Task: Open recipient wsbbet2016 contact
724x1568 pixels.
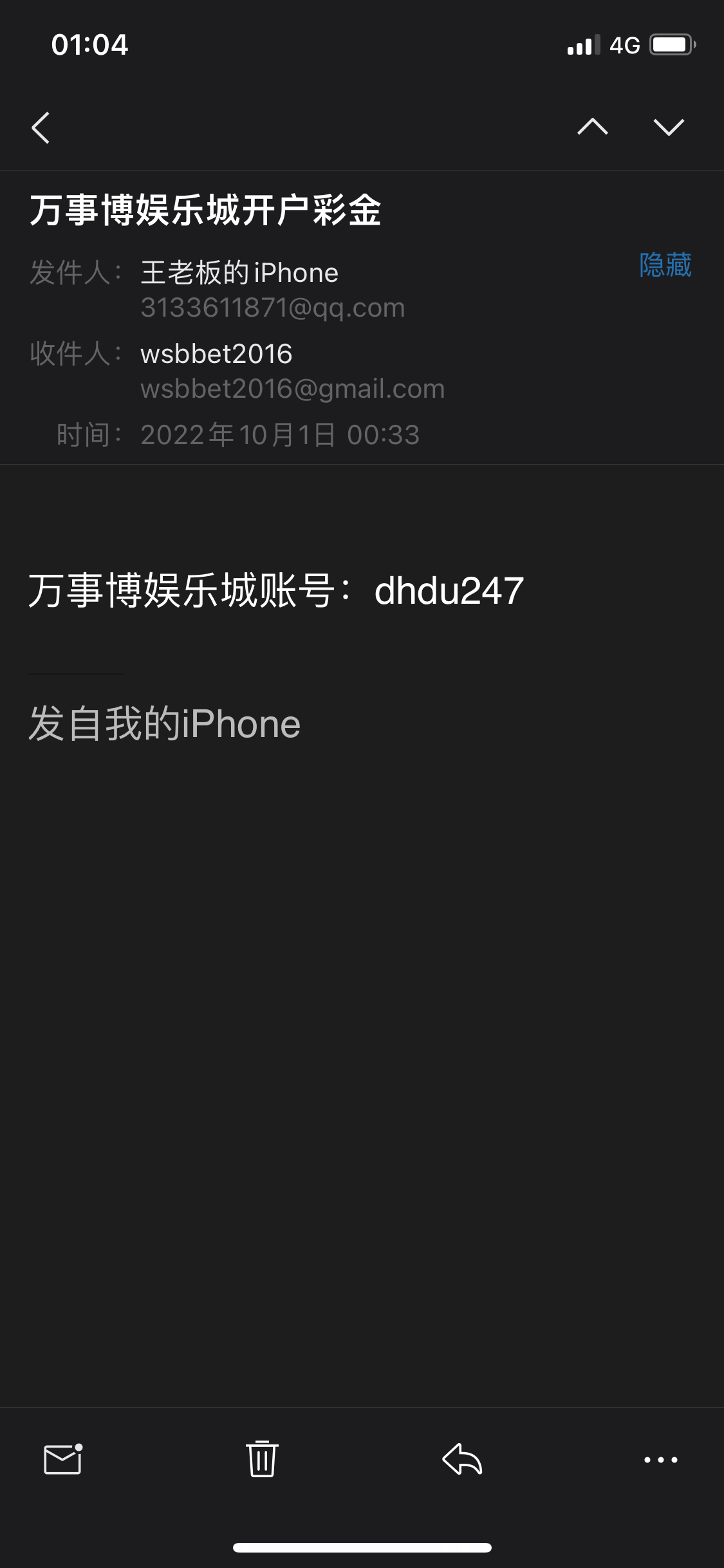Action: pos(216,354)
